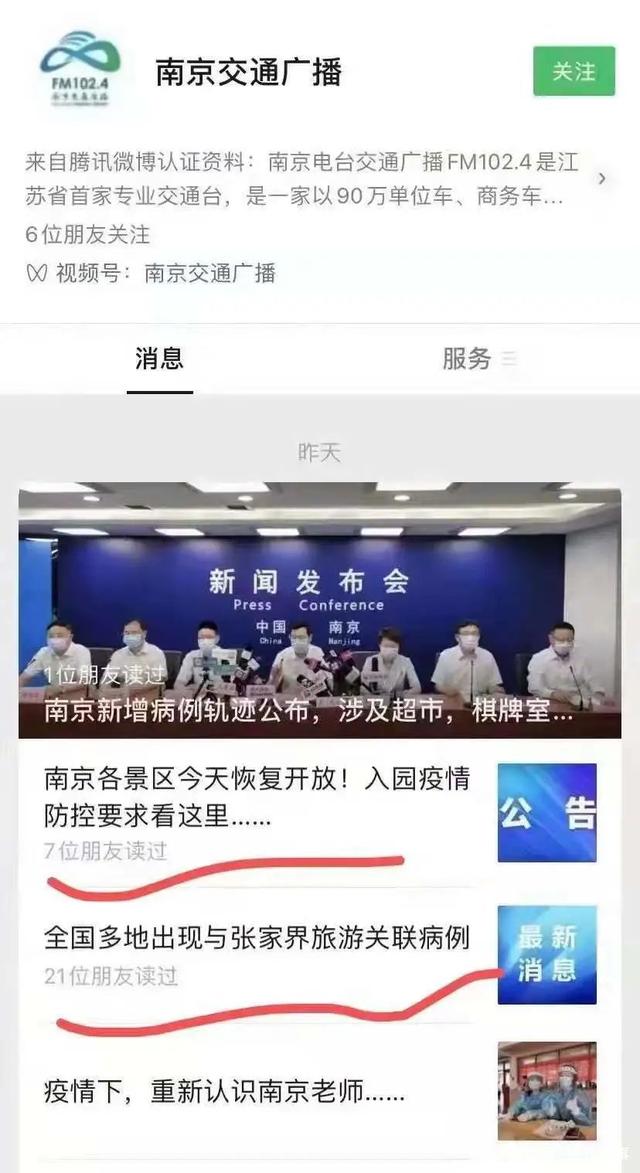The width and height of the screenshot is (640, 1173).
Task: Open the article 全国多地出现与张家界旅游关联病例
Action: tap(320, 955)
